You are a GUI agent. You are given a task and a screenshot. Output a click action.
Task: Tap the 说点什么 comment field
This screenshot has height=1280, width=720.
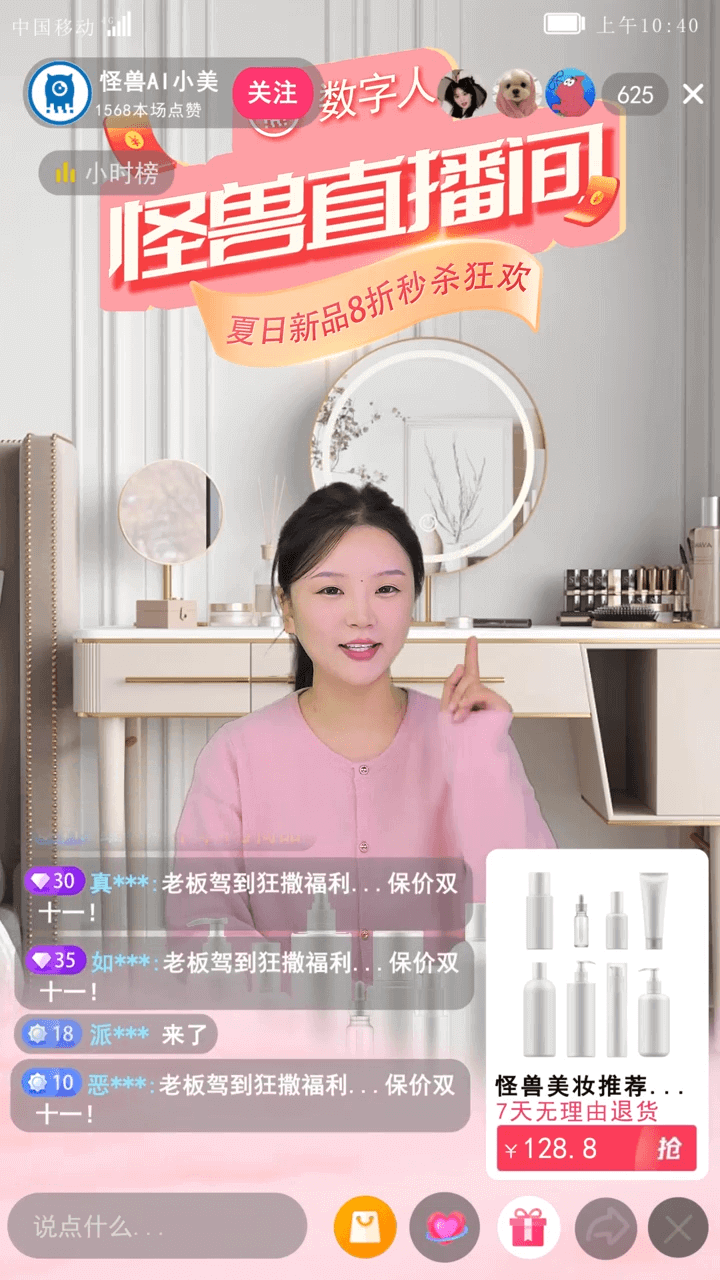pos(157,1225)
